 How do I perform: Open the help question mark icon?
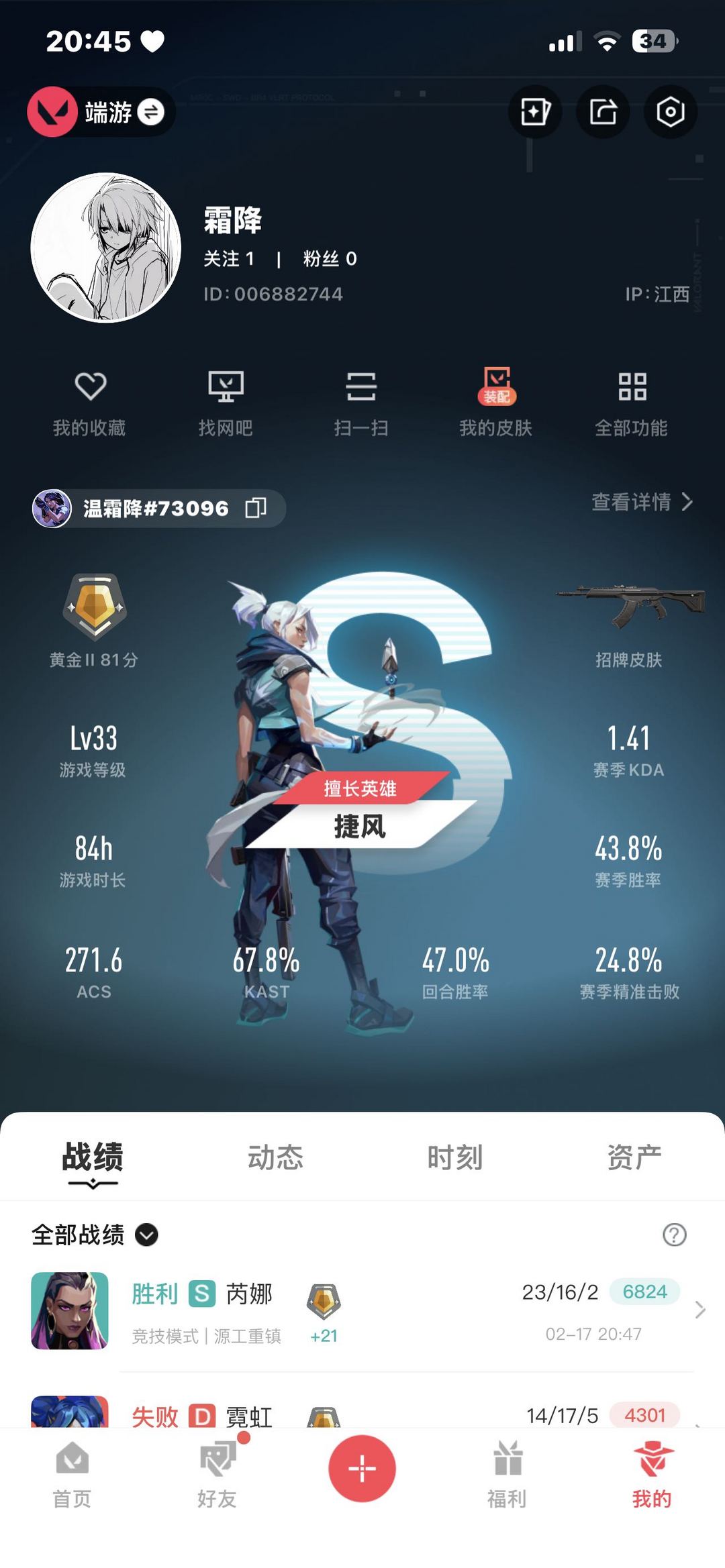(674, 1235)
